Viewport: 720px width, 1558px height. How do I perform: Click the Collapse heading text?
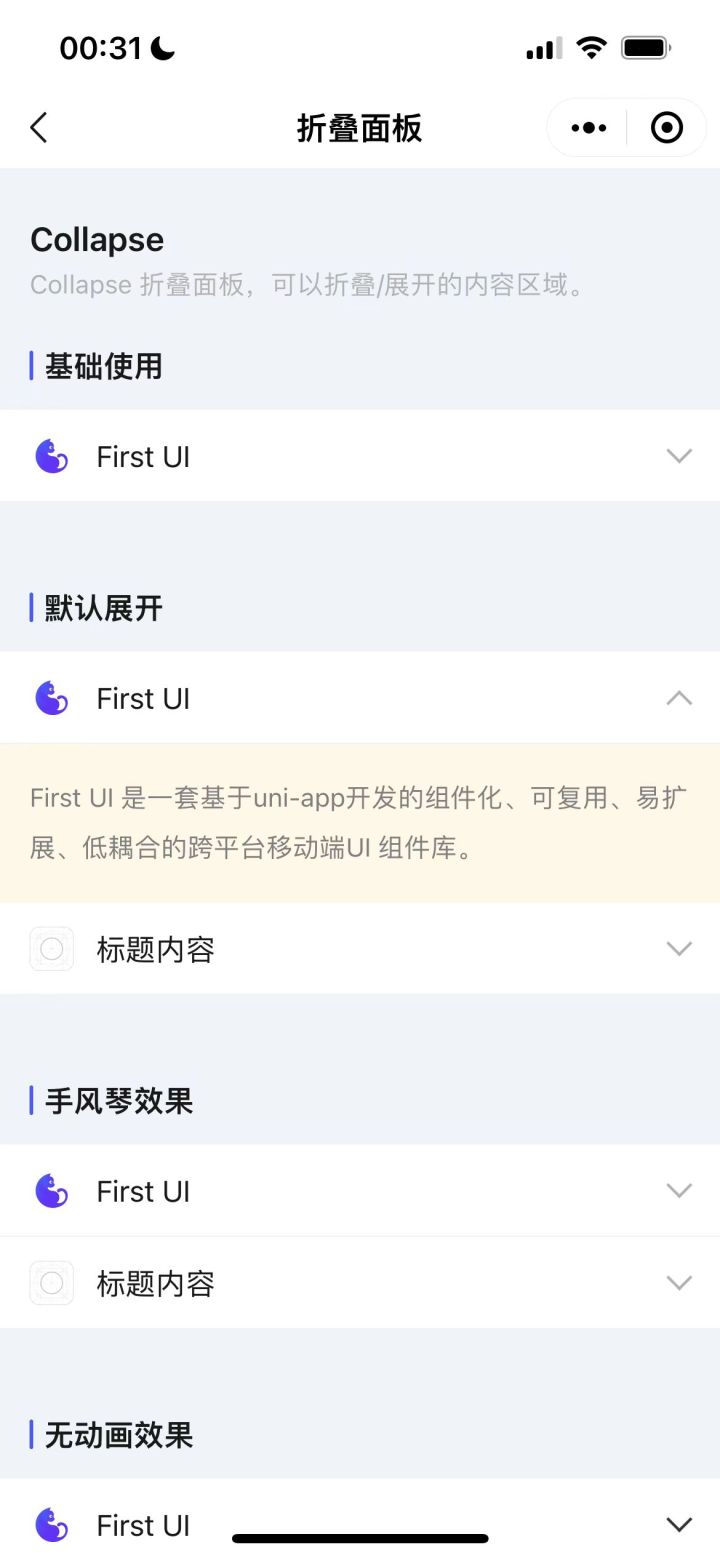coord(97,239)
